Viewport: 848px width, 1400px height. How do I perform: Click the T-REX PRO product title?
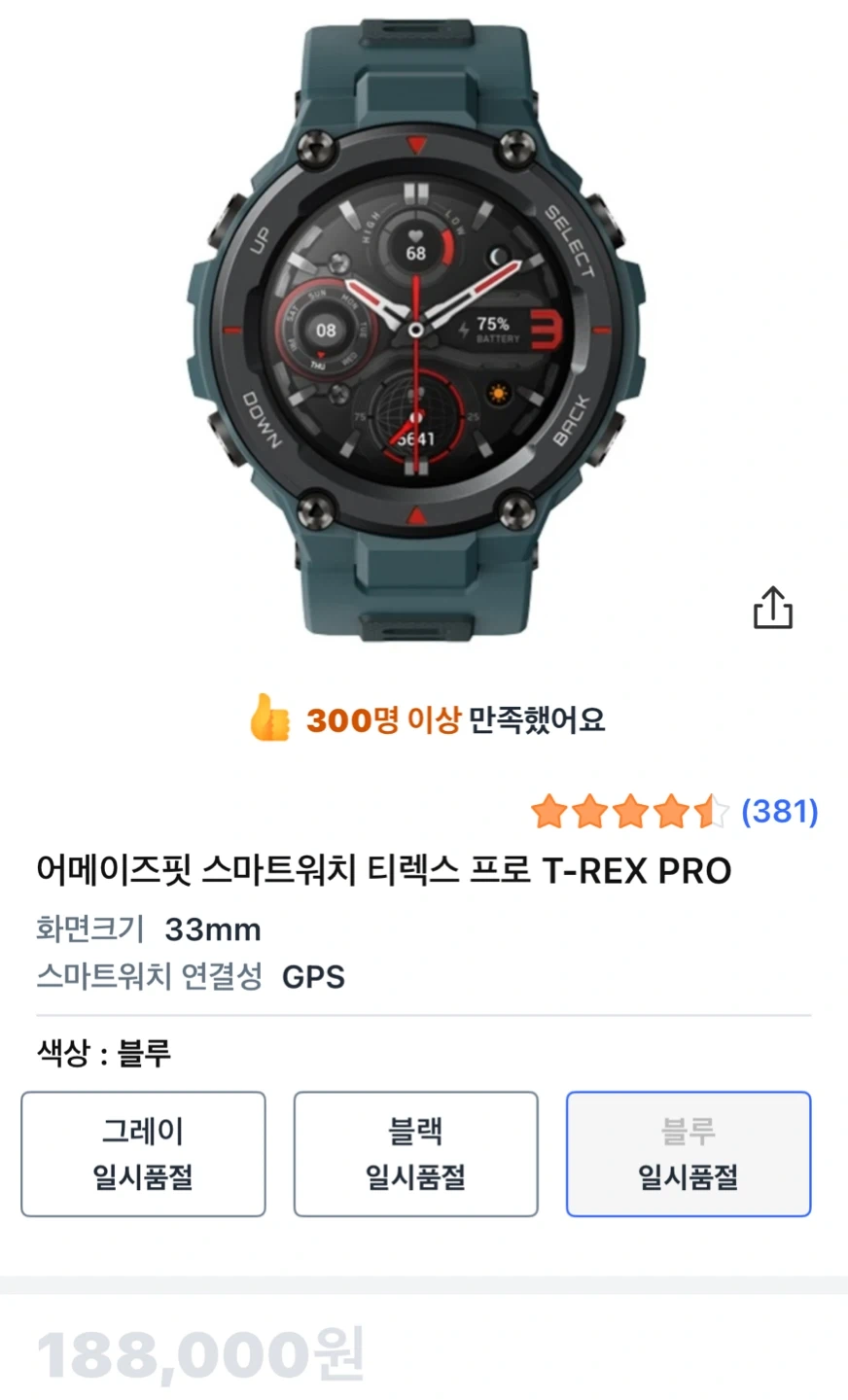pos(379,870)
